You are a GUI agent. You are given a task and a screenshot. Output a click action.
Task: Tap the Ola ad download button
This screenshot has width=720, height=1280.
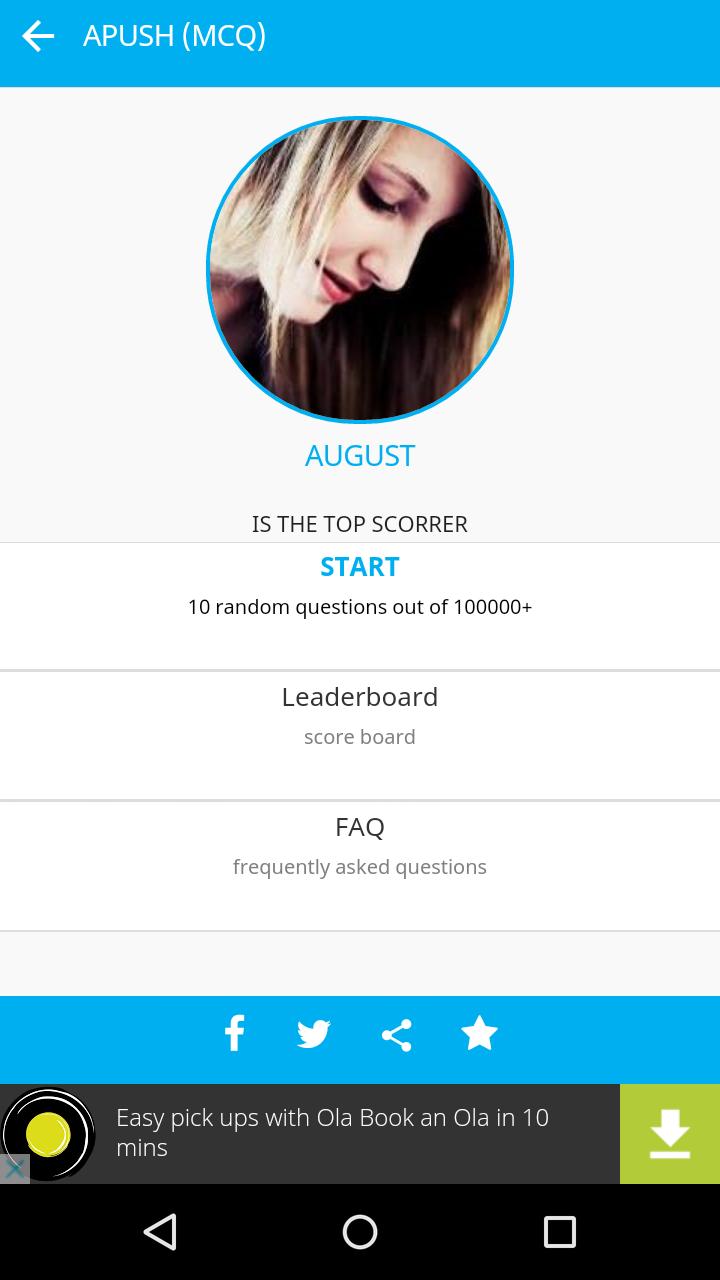[669, 1134]
